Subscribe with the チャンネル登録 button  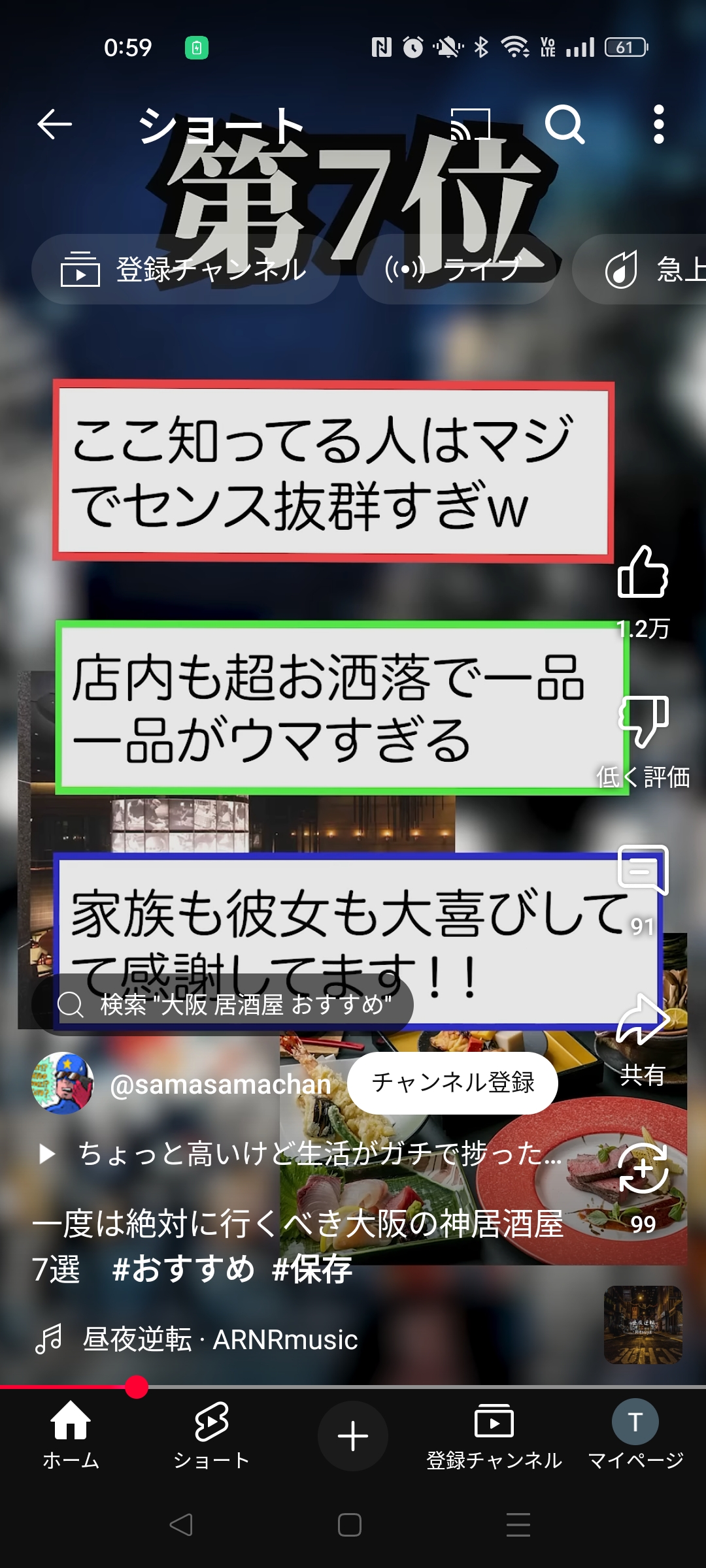452,1083
